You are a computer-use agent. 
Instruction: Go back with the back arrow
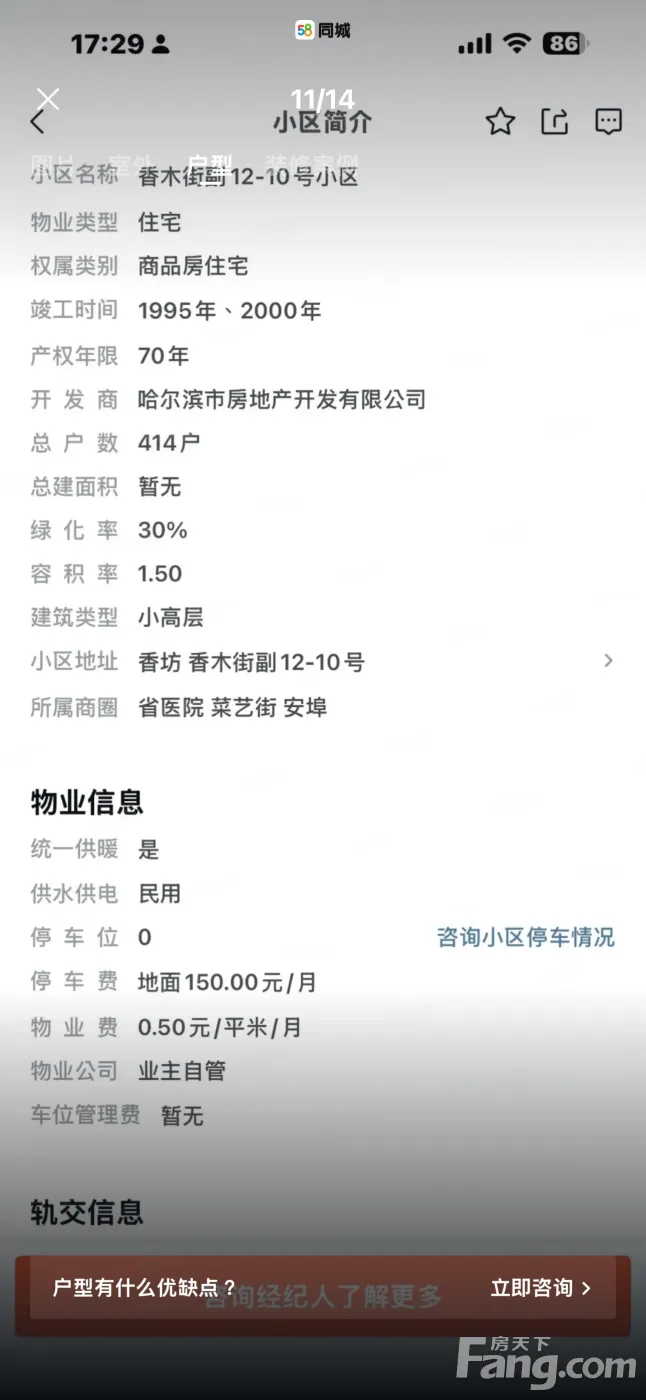click(37, 123)
